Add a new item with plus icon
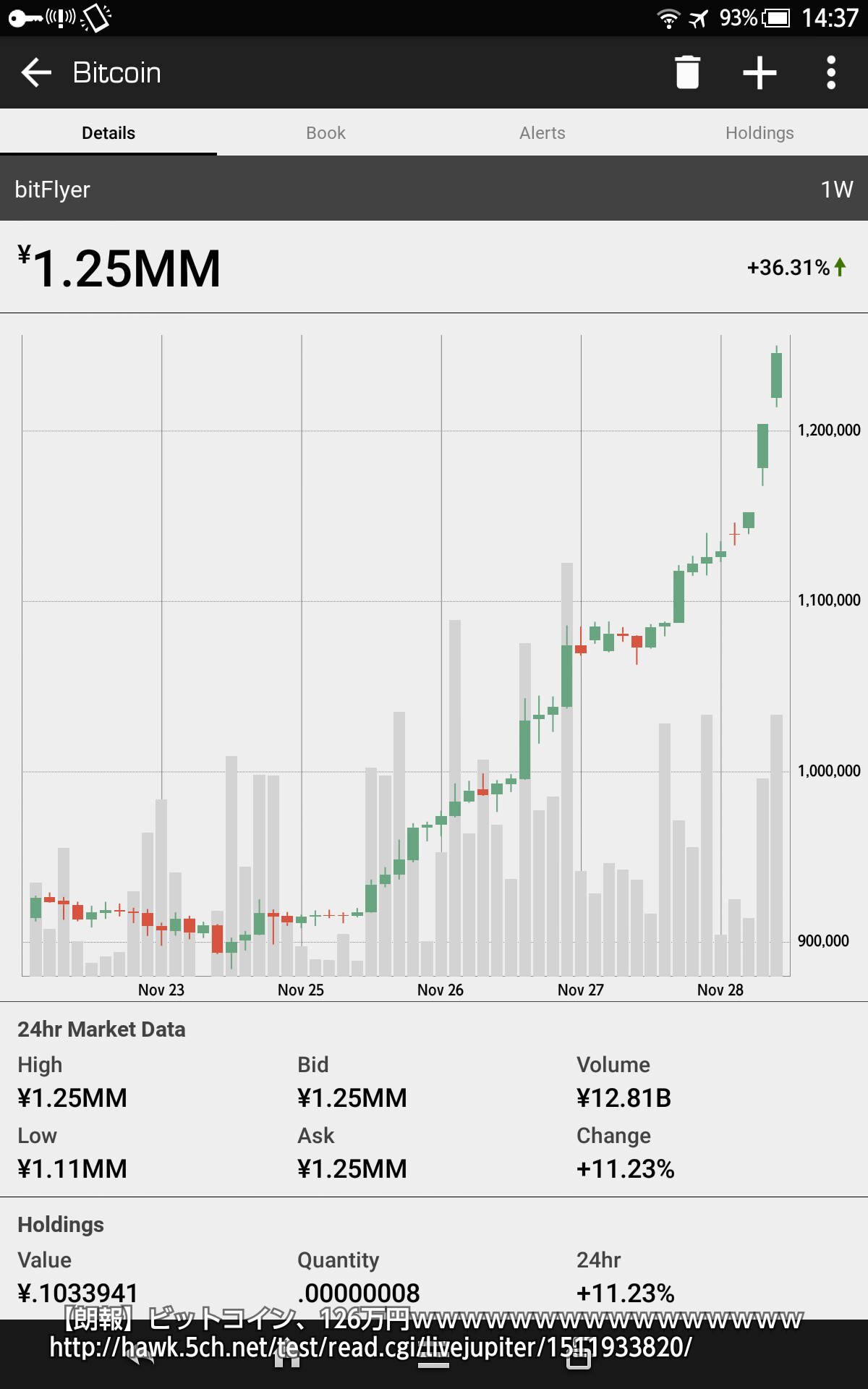The width and height of the screenshot is (868, 1389). pos(759,72)
